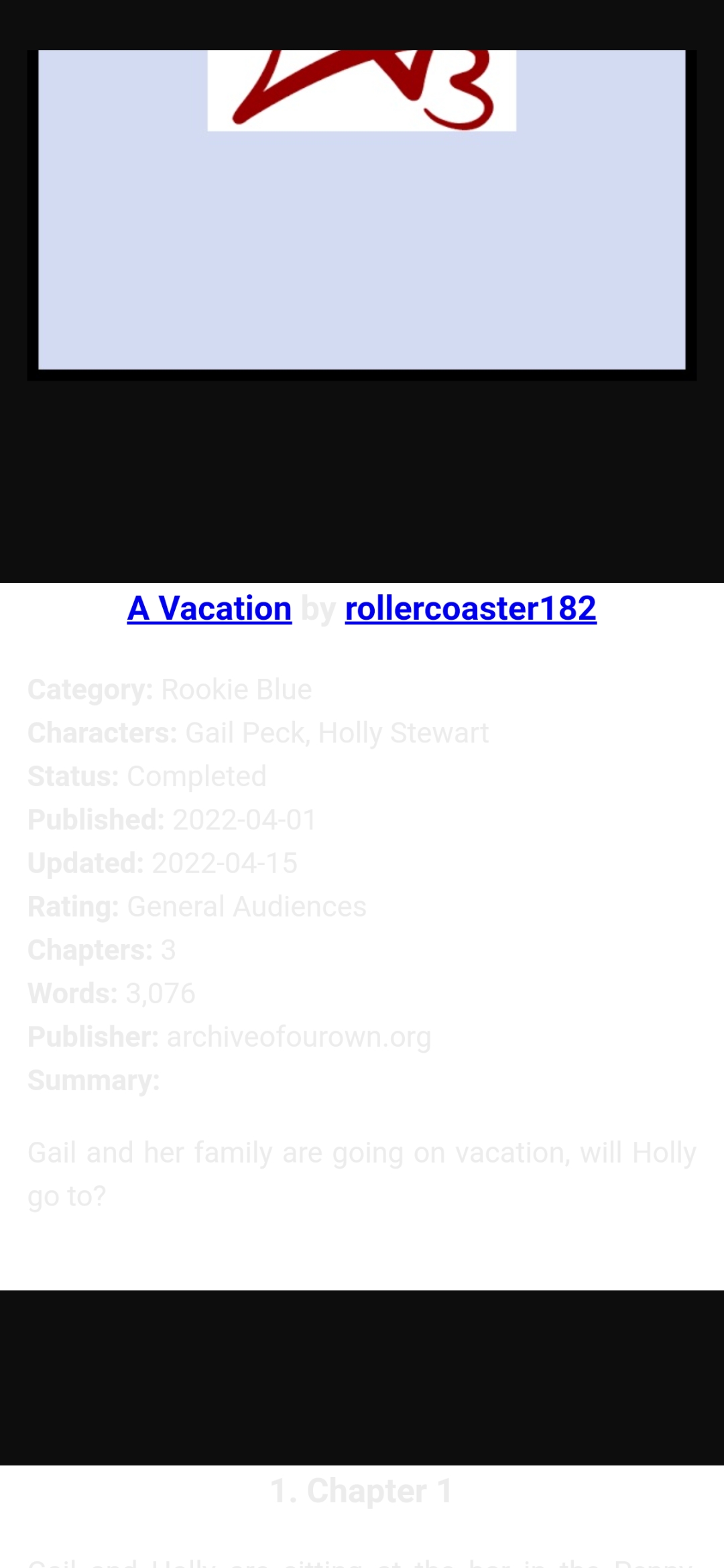Open the 'A Vacation' story link
The height and width of the screenshot is (1568, 724).
click(209, 608)
